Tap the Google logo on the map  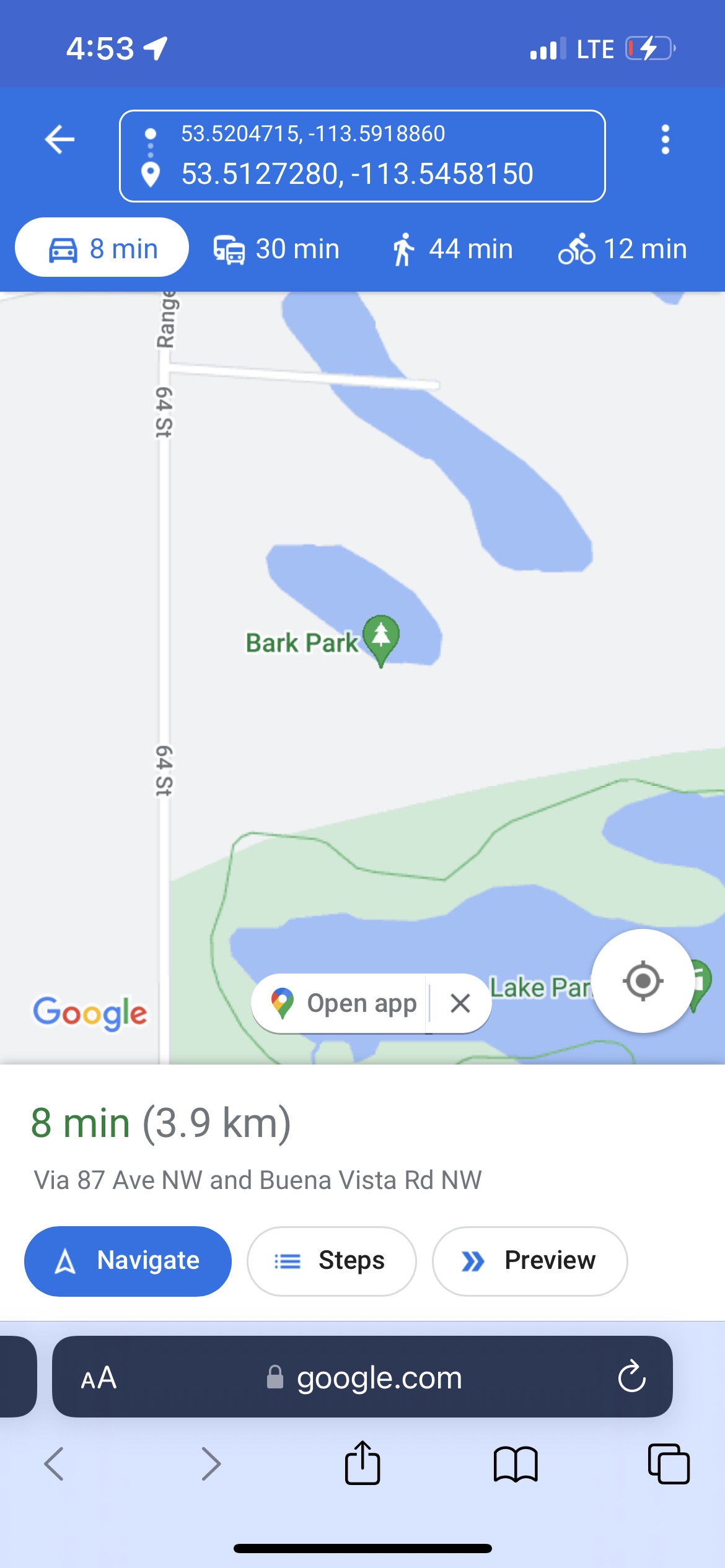(90, 1011)
